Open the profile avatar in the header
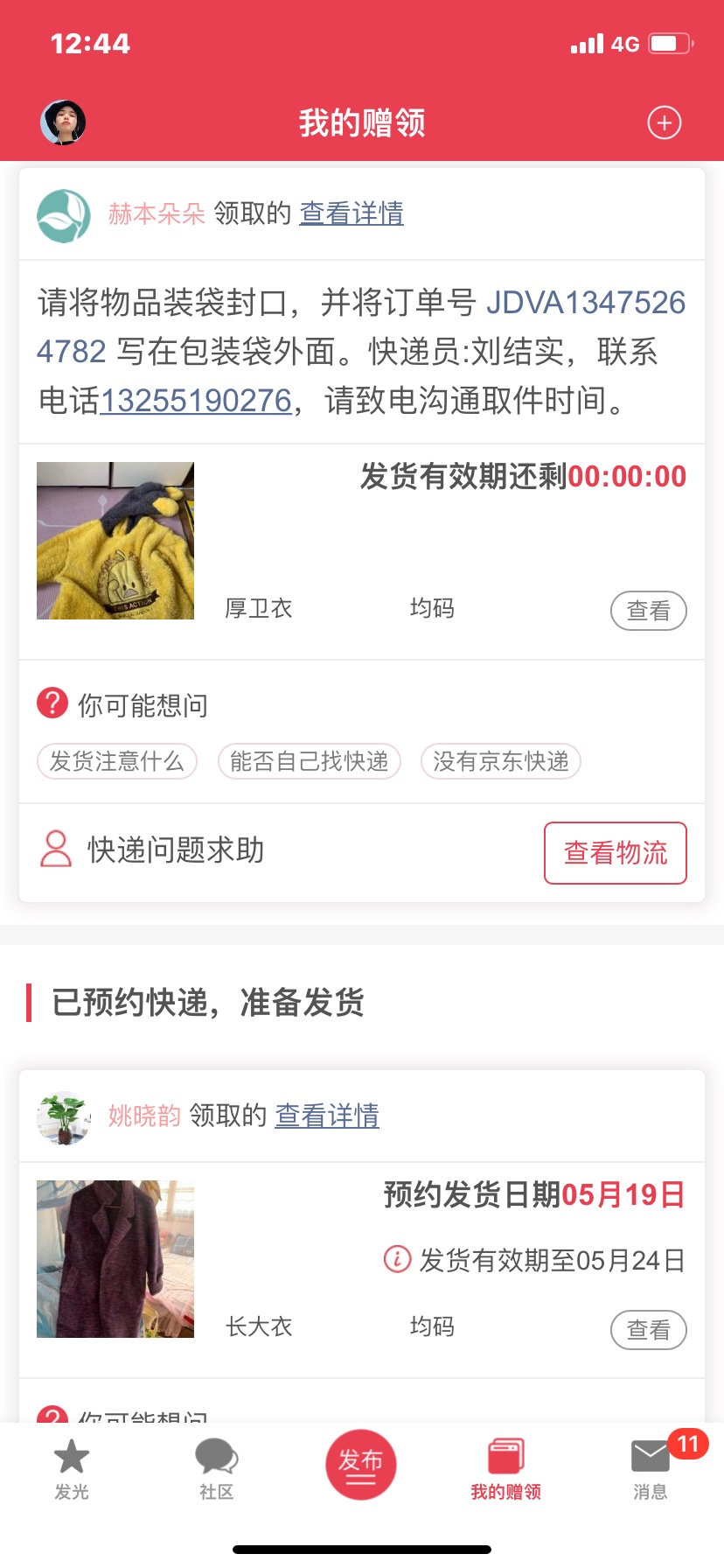Screen dimensions: 724x1568 tap(63, 122)
